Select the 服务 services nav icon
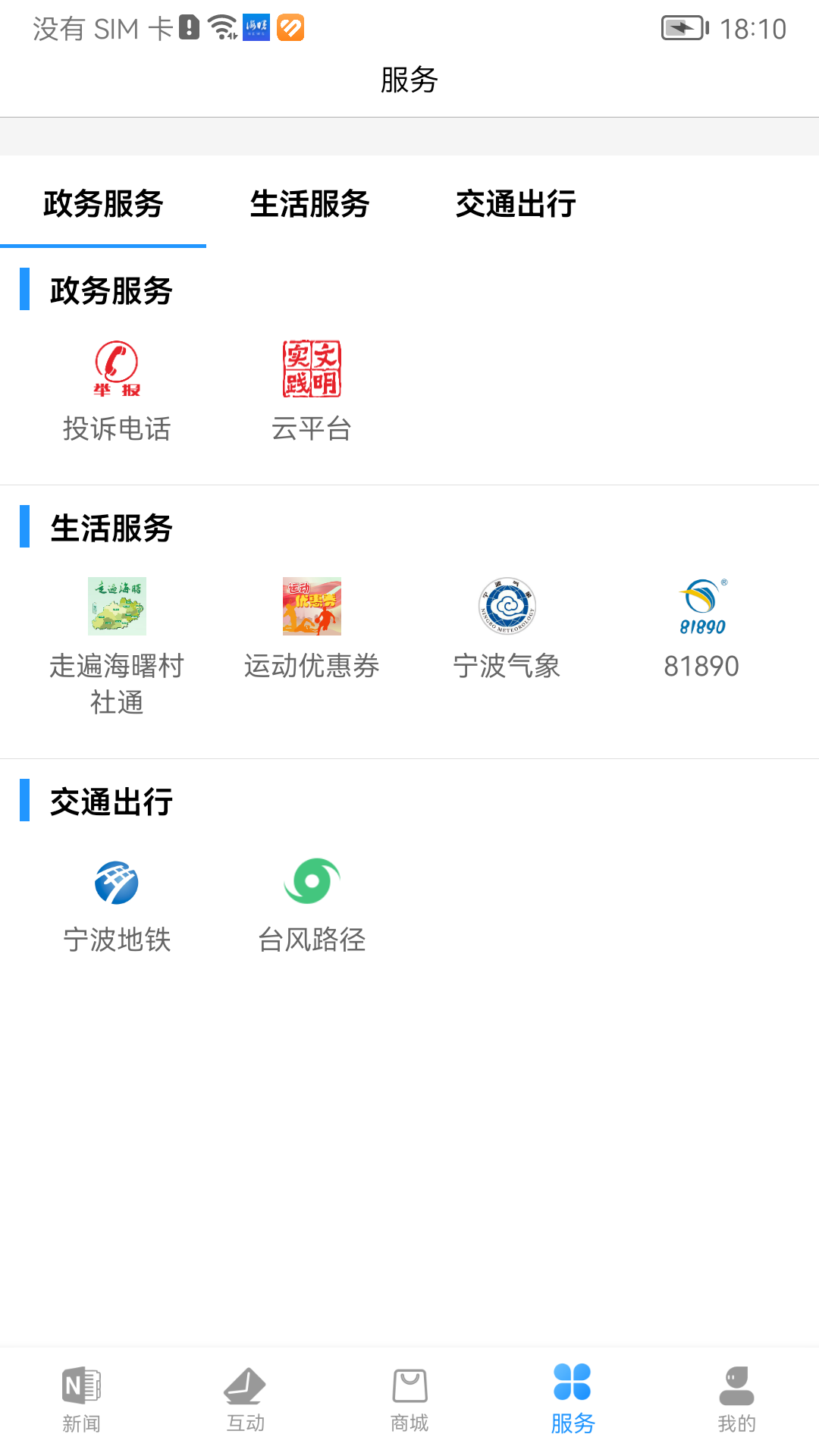 573,1385
